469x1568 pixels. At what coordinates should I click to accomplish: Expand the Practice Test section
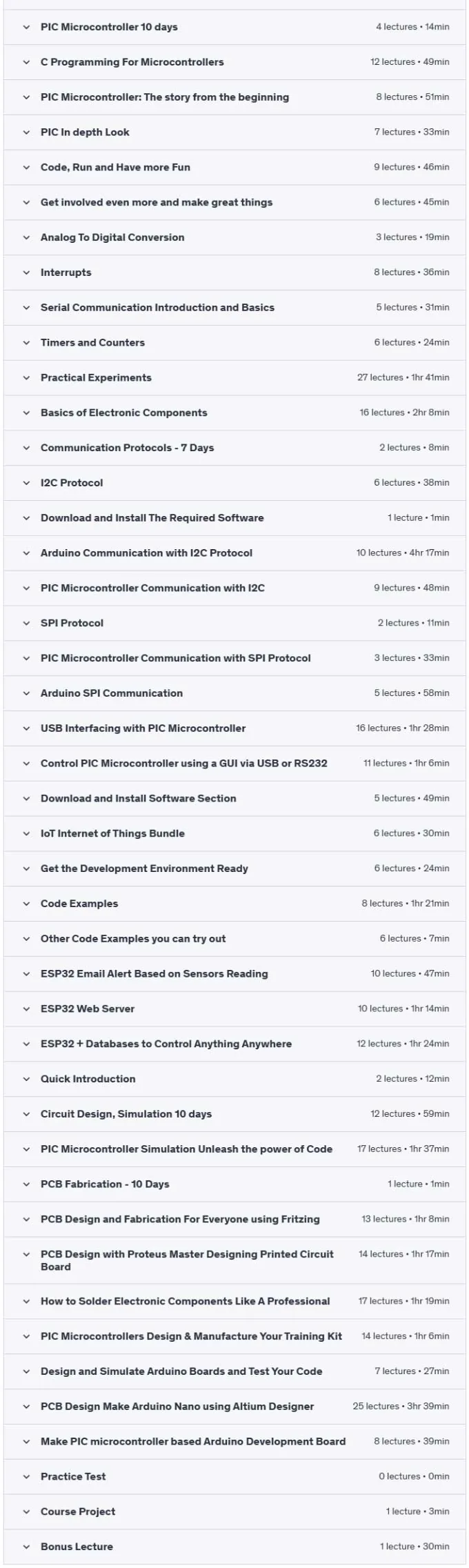(234, 1476)
